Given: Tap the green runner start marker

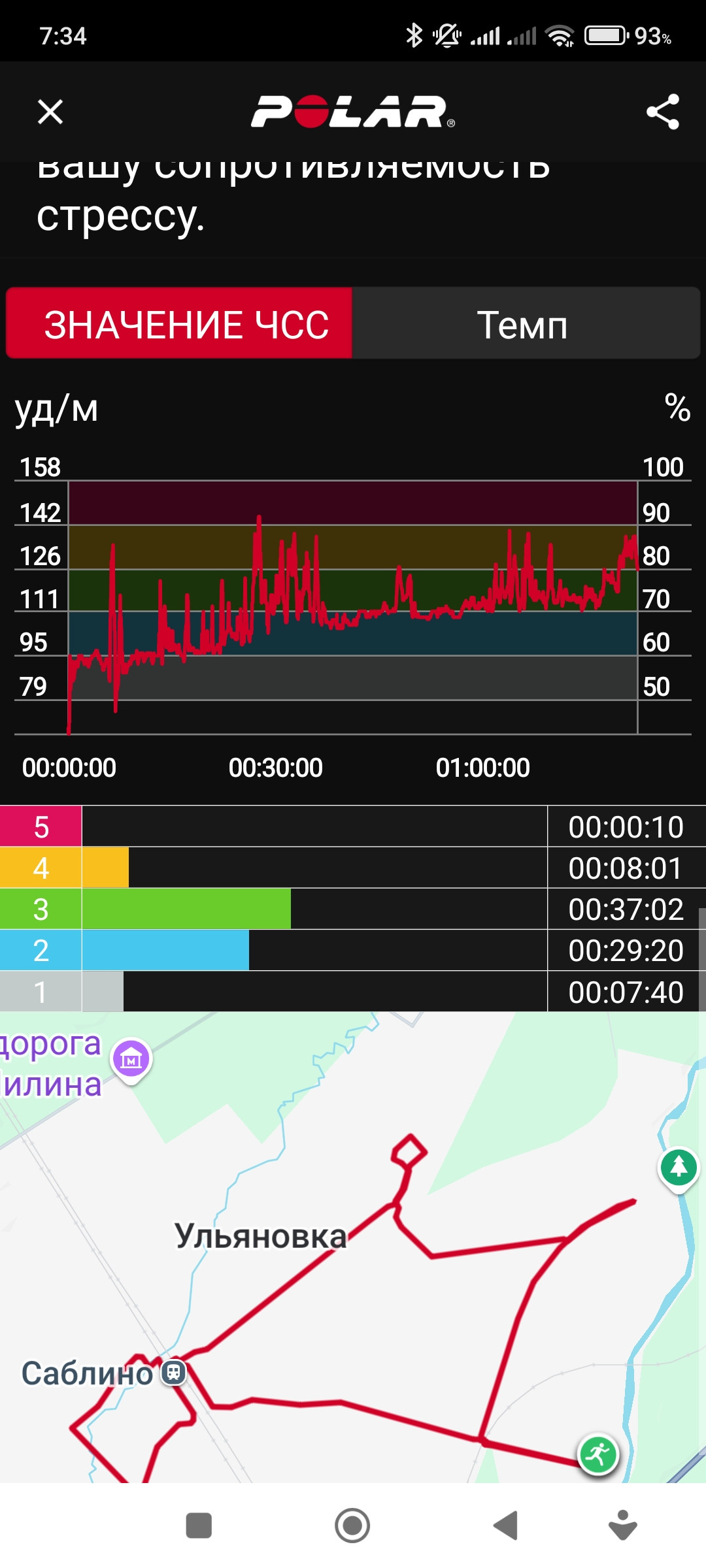Looking at the screenshot, I should click(x=598, y=1454).
